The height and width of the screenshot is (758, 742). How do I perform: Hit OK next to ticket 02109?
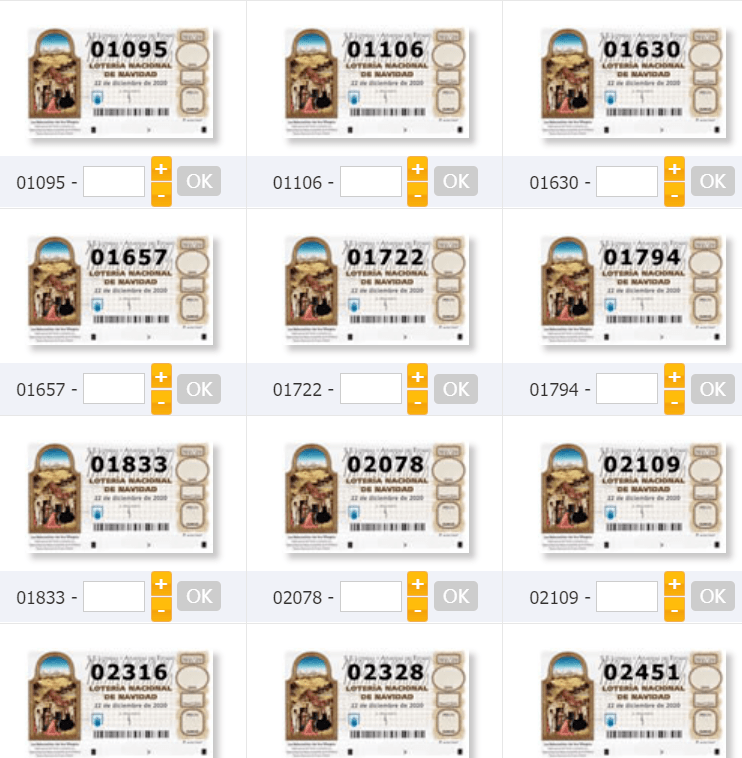(x=712, y=596)
